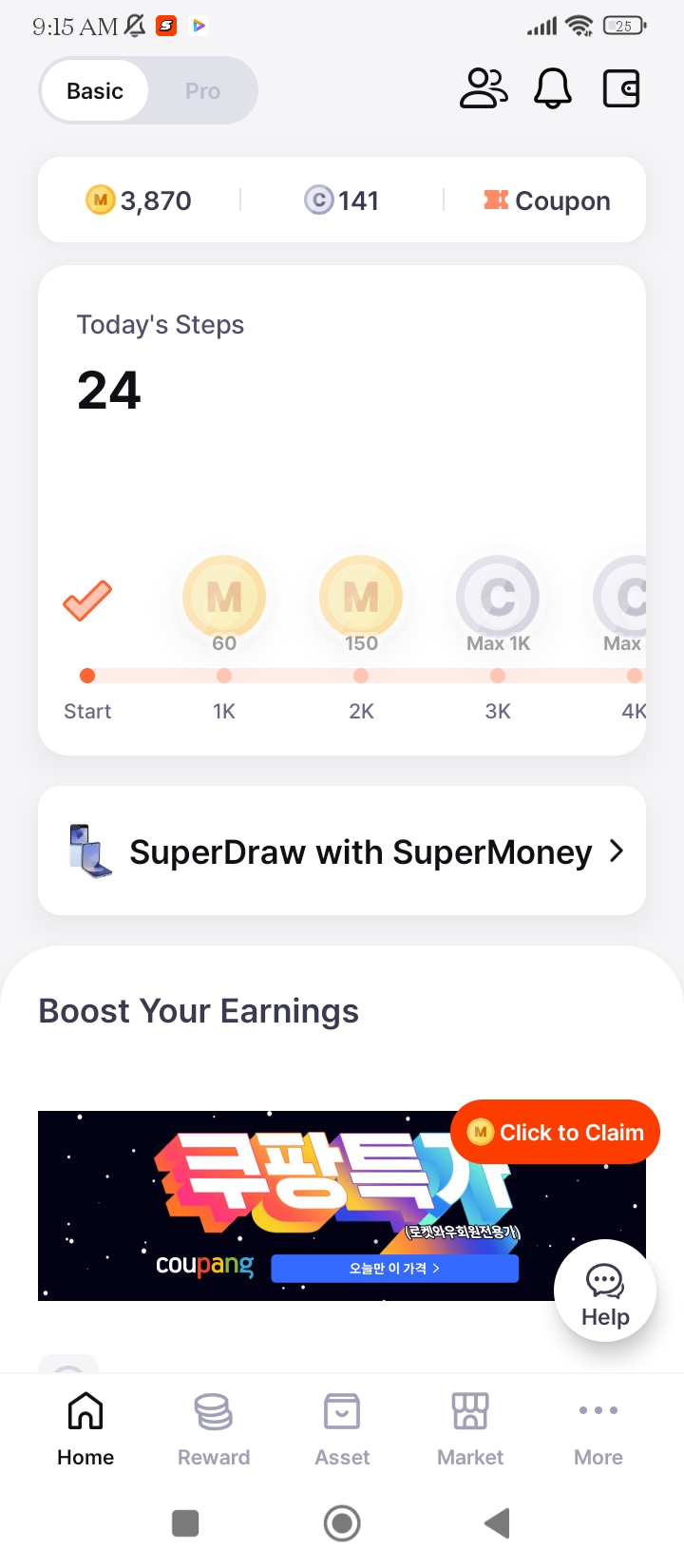Open the wallet icon
684x1568 pixels.
621,89
